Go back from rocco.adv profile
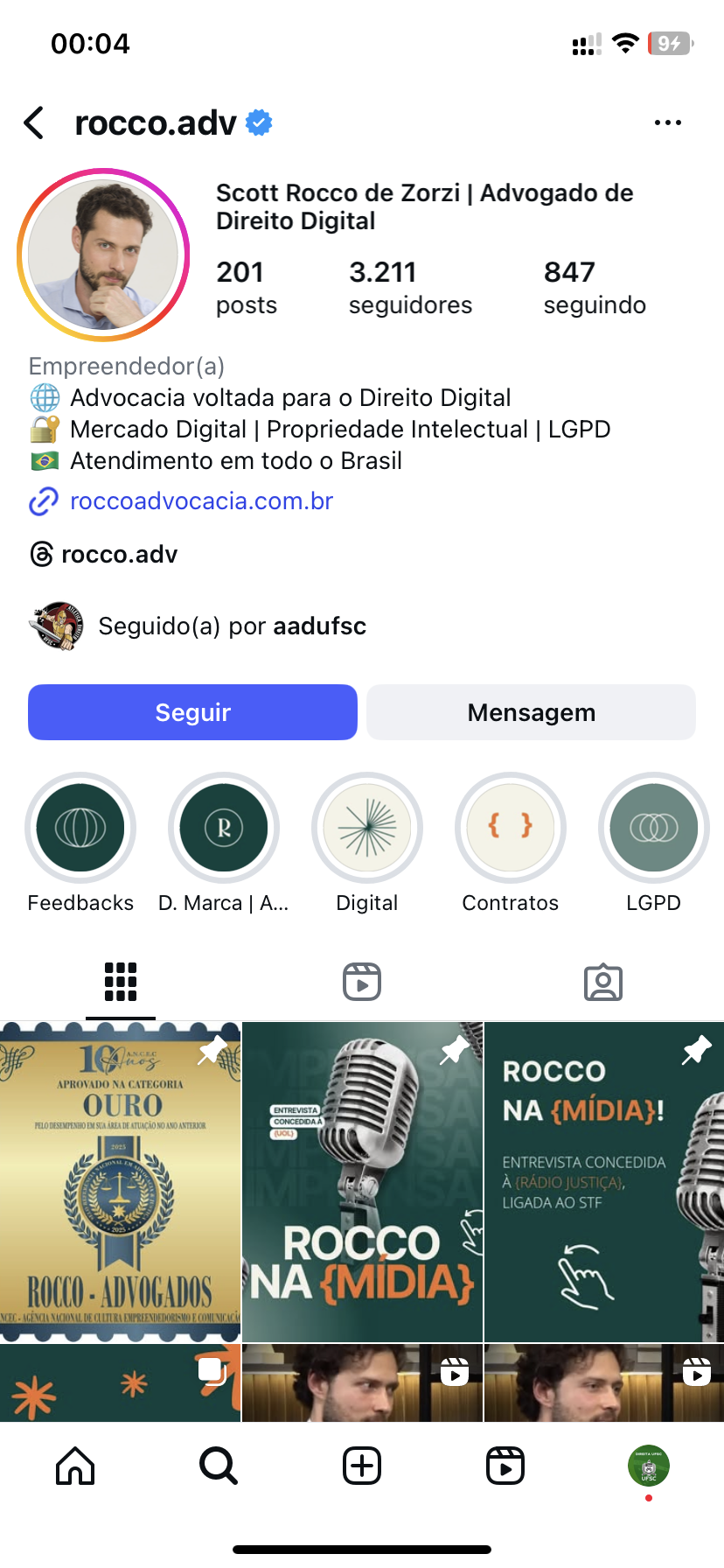724x1568 pixels. (x=34, y=123)
